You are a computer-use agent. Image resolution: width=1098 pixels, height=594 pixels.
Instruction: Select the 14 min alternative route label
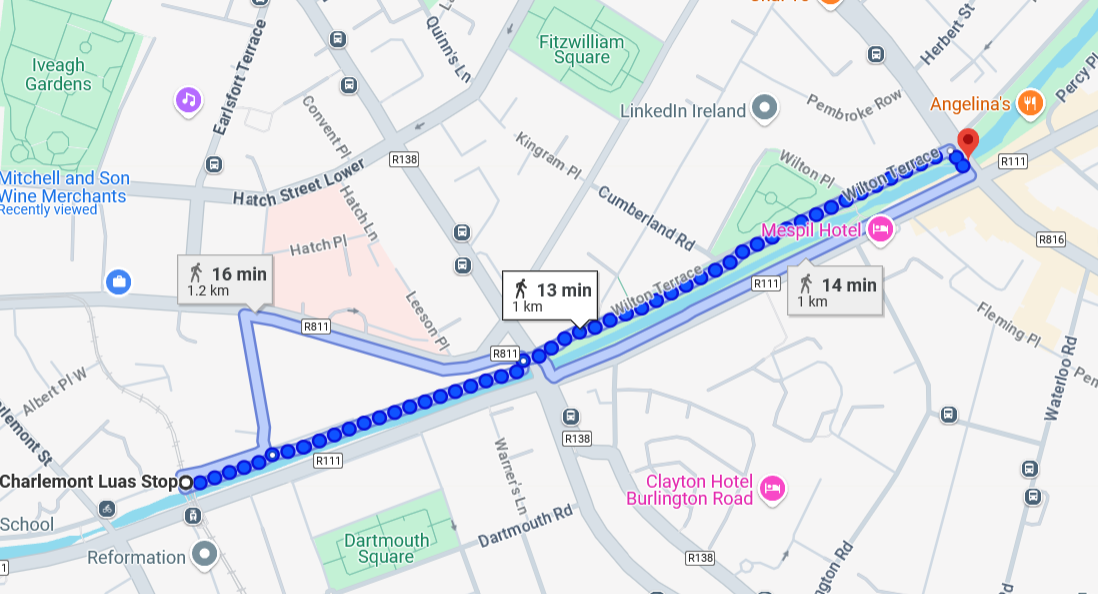tap(836, 291)
